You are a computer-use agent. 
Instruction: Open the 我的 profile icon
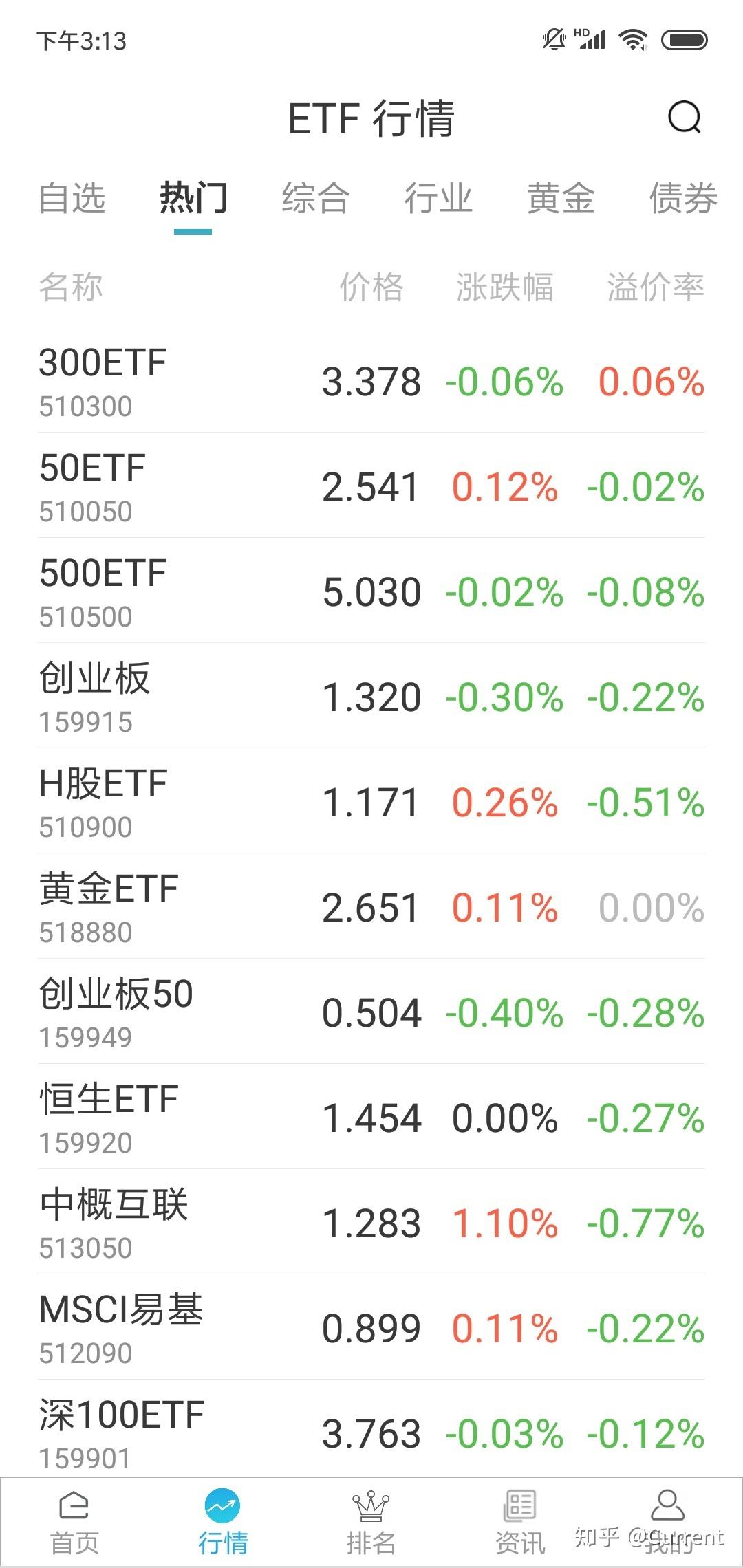(x=668, y=1513)
